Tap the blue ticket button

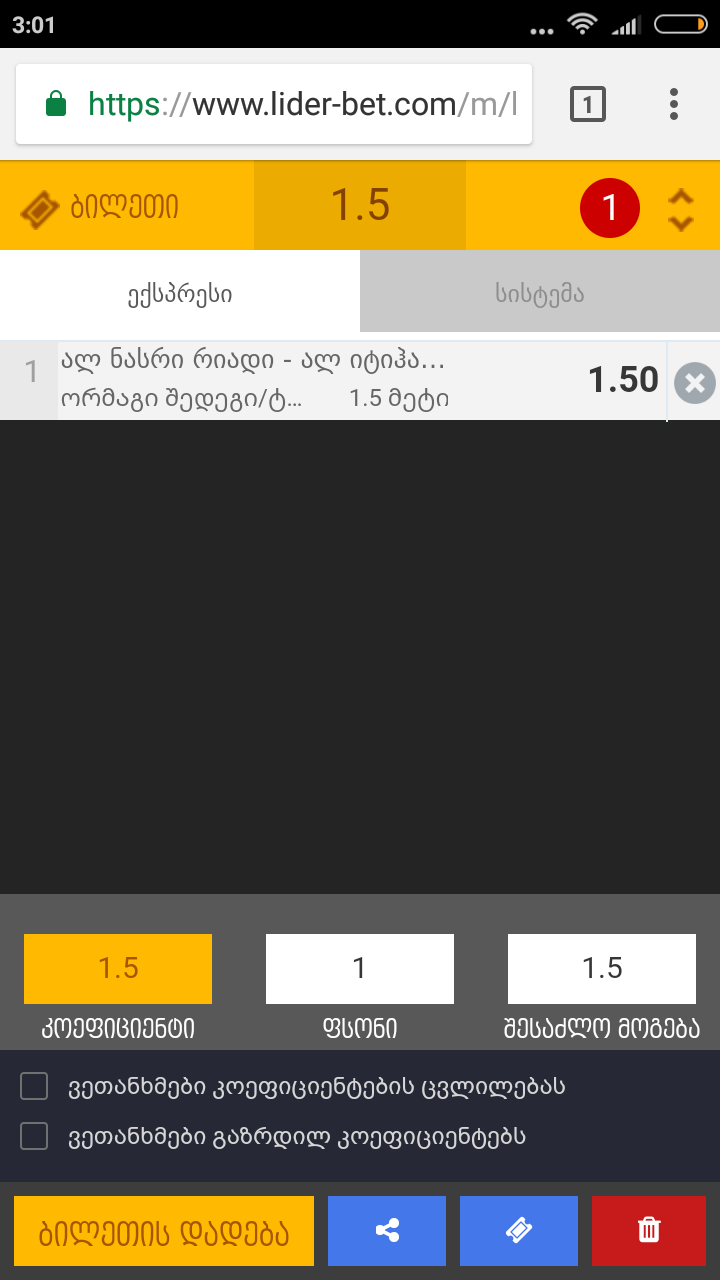coord(519,1231)
